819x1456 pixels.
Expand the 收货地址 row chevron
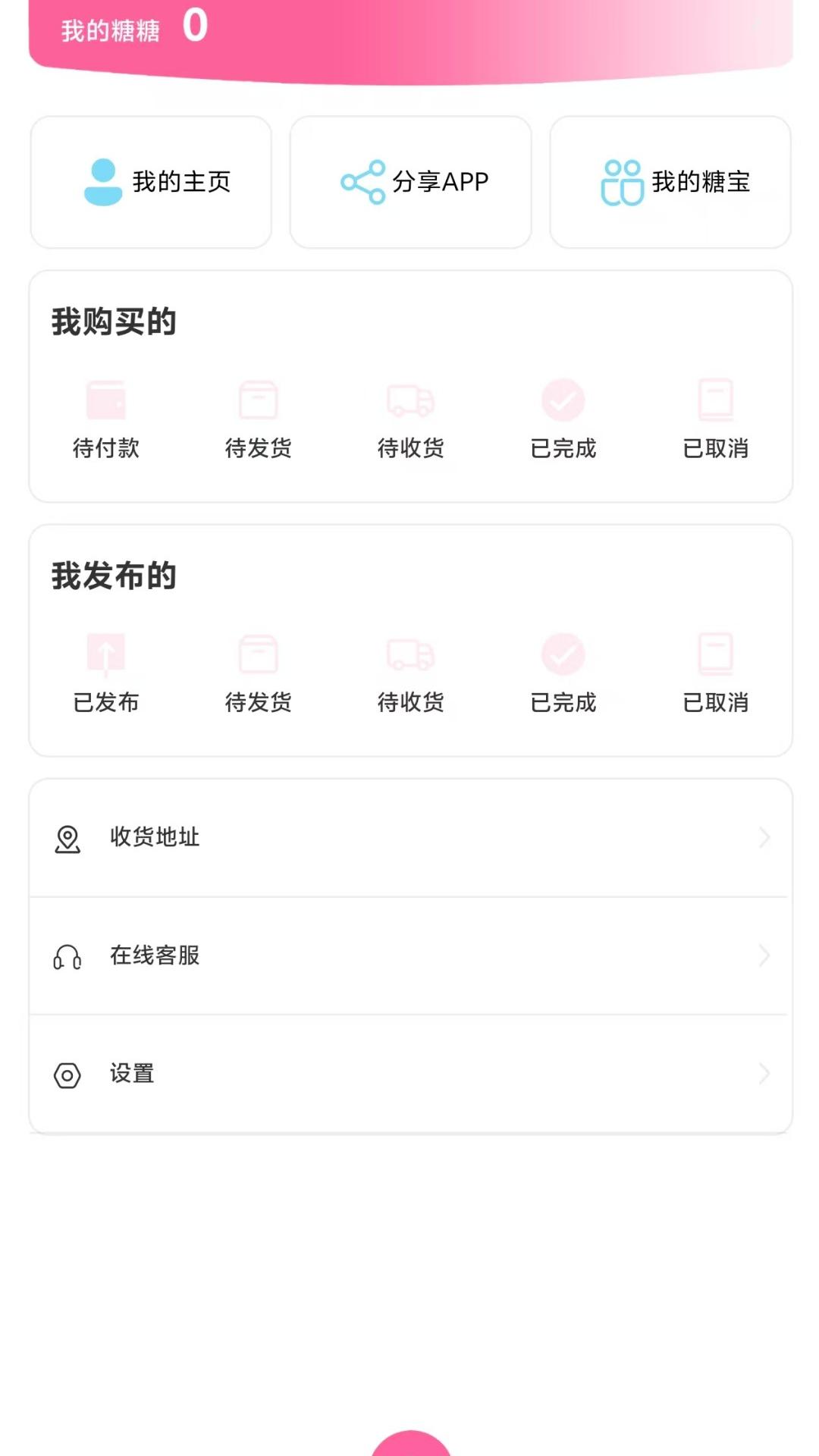click(764, 837)
